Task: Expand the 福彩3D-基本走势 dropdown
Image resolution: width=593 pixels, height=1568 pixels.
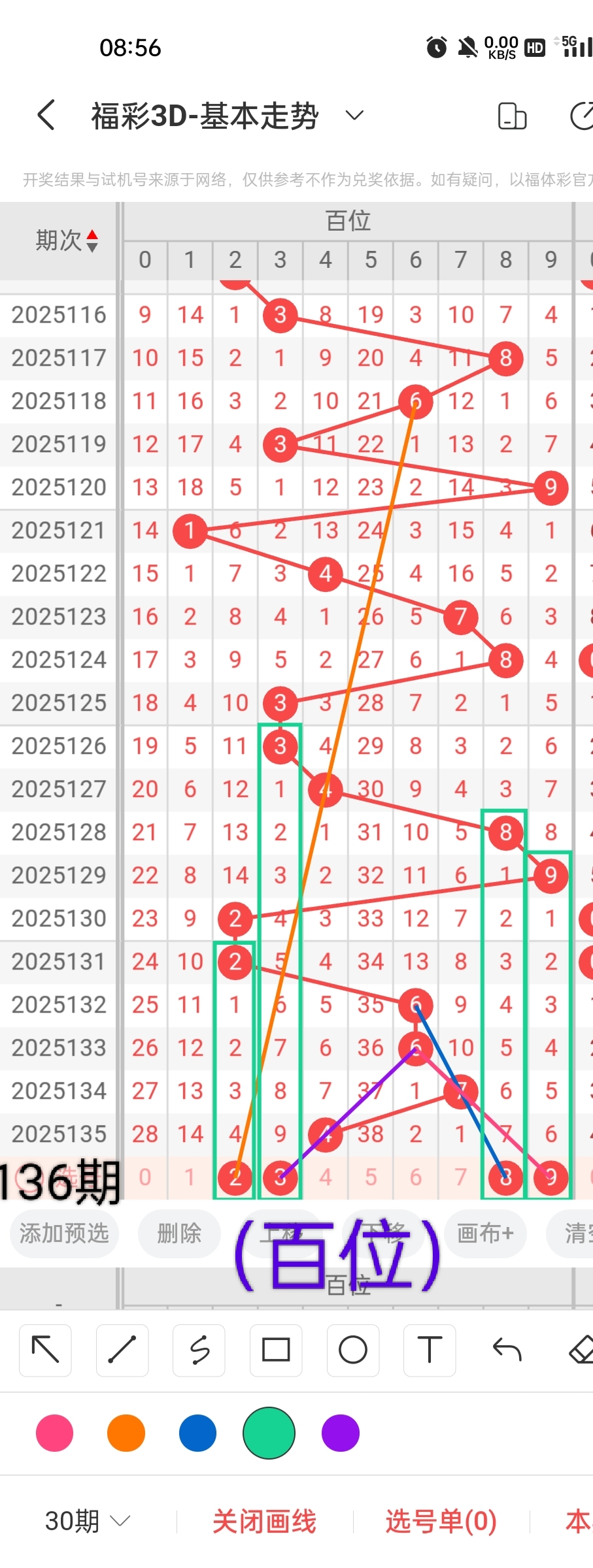Action: (x=354, y=116)
